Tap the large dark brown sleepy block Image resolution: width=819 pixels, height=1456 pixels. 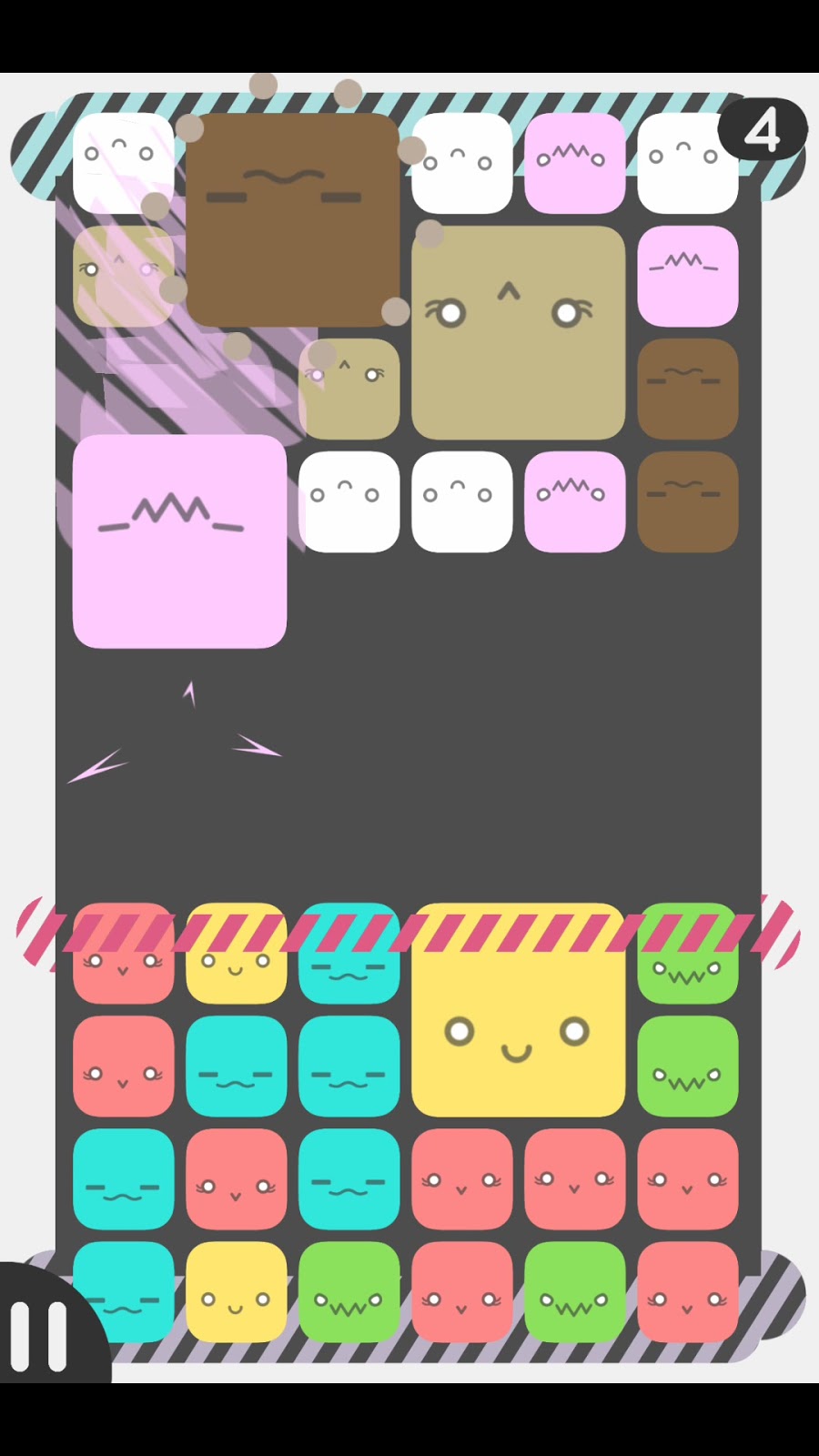pyautogui.click(x=292, y=220)
